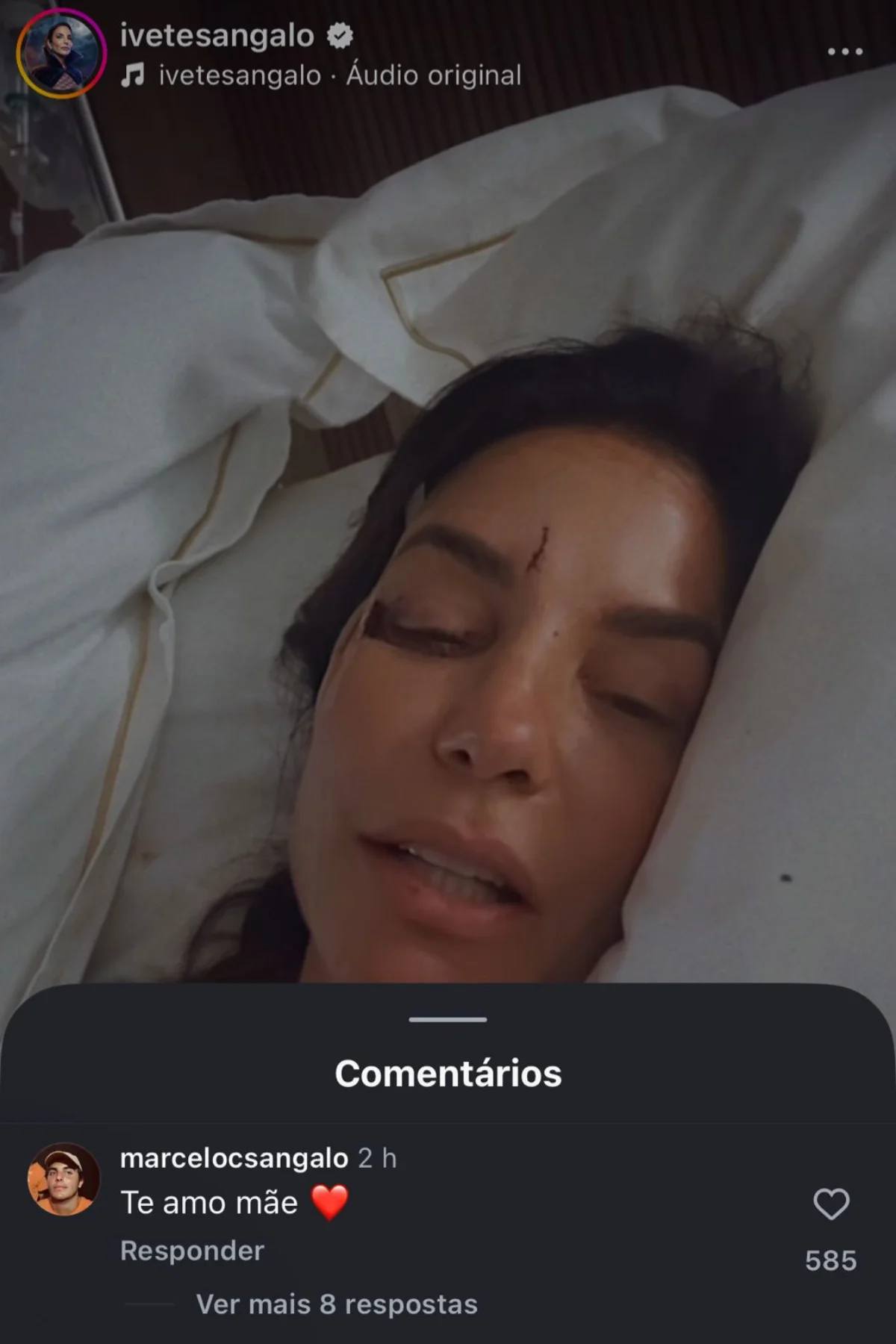Expand Ver mais 8 respostas
Viewport: 896px width, 1344px height.
336,1304
